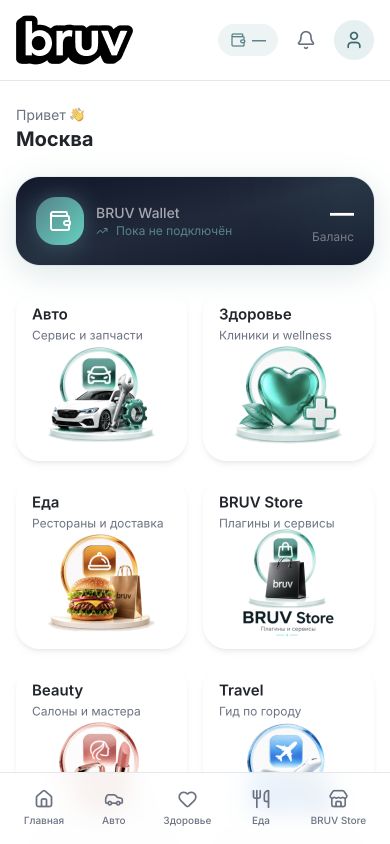Open the Travel city guide card
This screenshot has width=390, height=844.
point(288,723)
